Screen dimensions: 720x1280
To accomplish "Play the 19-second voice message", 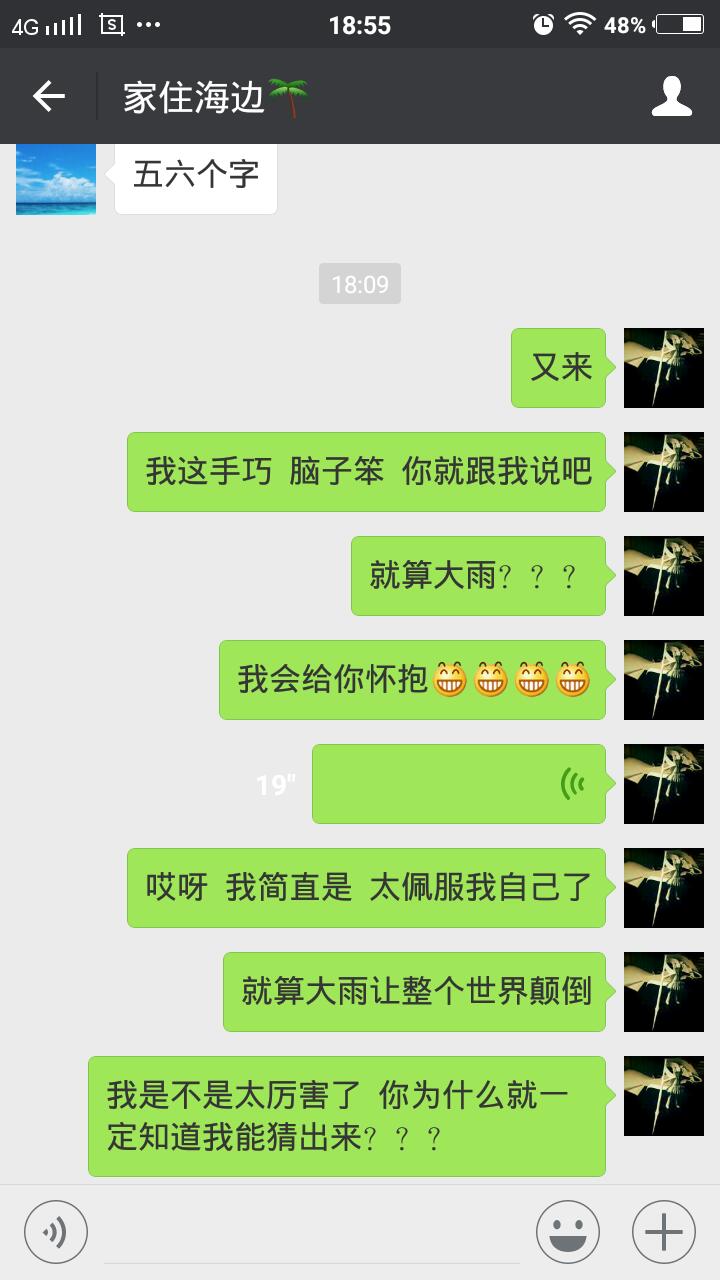I will click(x=458, y=784).
